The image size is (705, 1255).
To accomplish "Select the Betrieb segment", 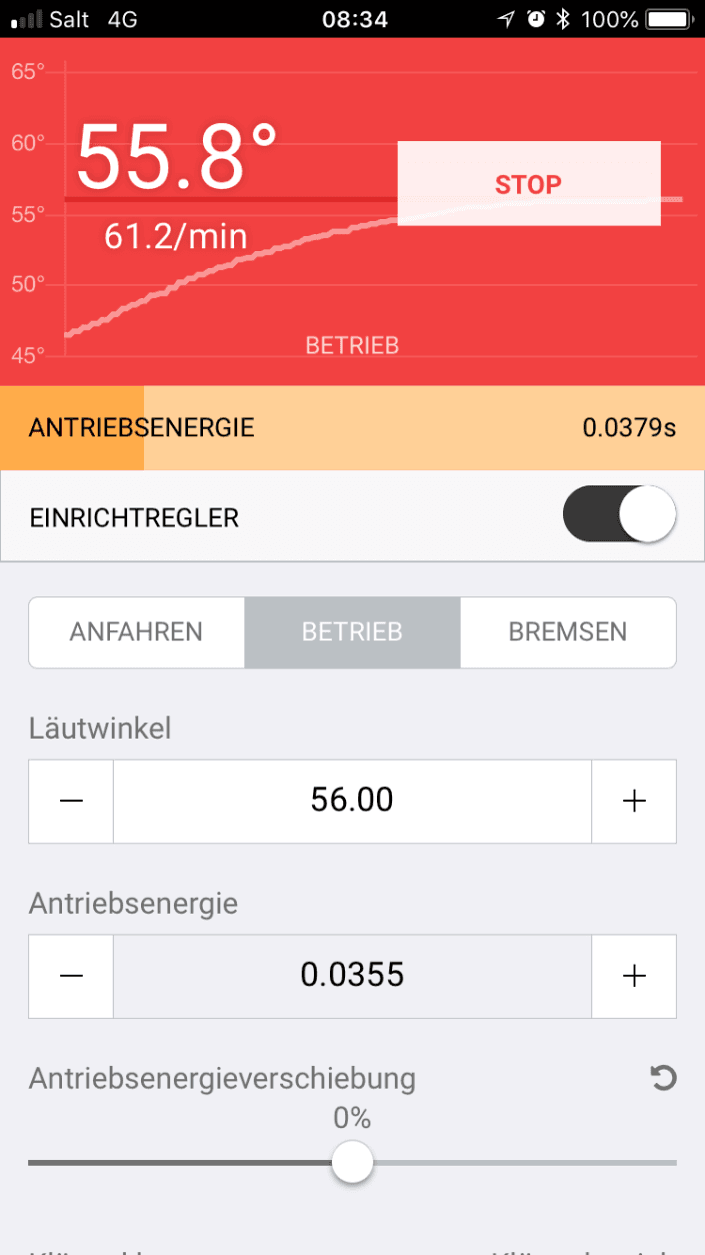I will click(352, 632).
